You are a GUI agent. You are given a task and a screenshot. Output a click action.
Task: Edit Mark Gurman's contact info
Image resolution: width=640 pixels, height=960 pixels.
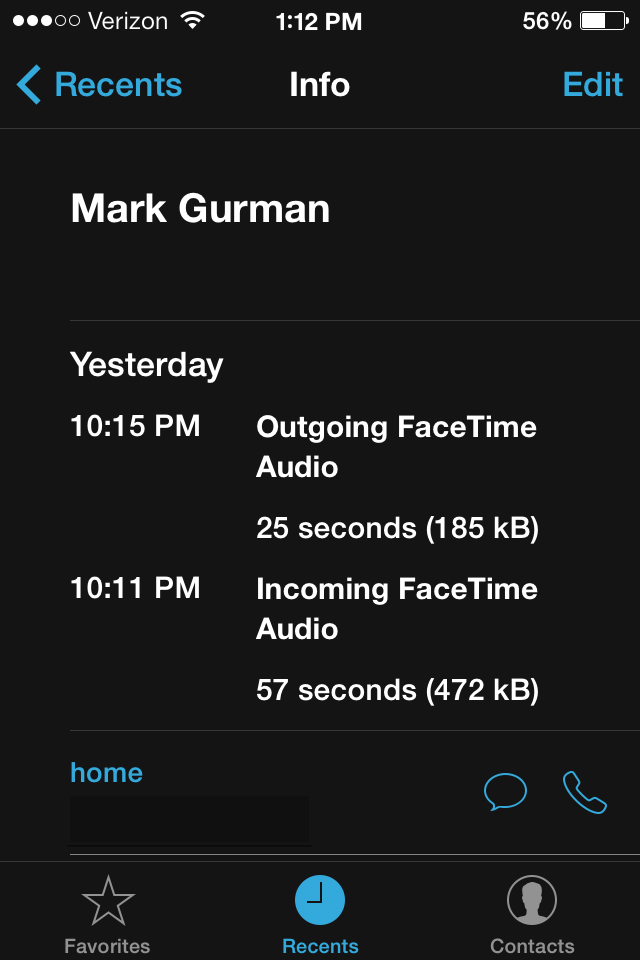coord(592,86)
